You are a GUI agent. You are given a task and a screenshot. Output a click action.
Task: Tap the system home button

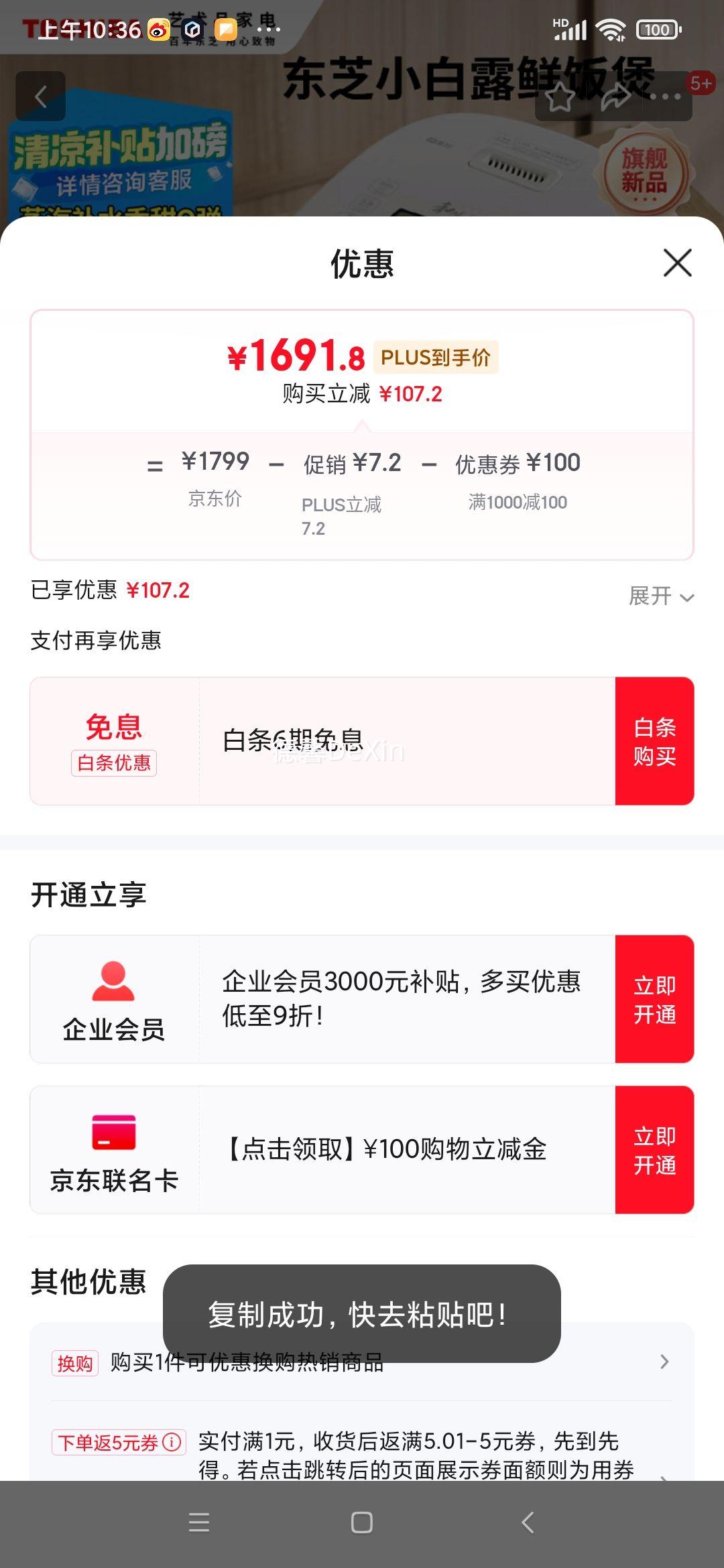[362, 1522]
